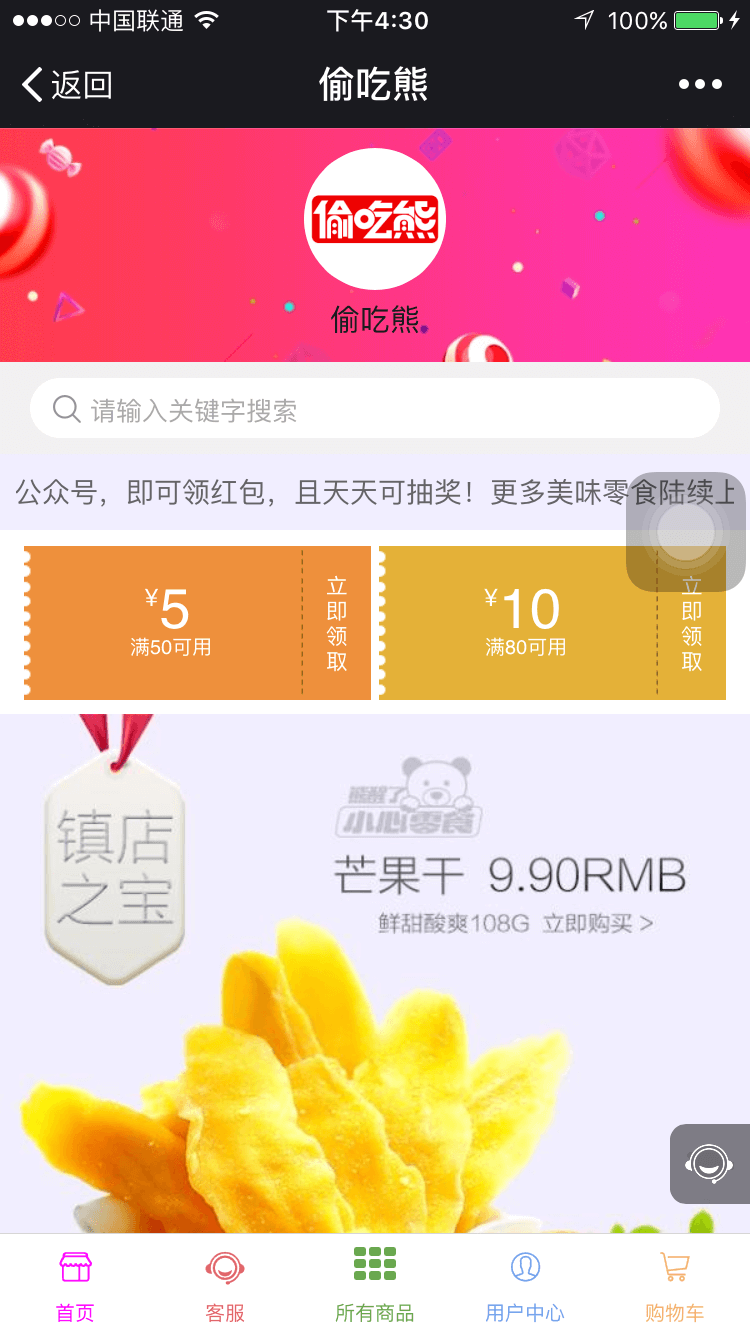Switch to the 客服 tab

click(x=225, y=1285)
